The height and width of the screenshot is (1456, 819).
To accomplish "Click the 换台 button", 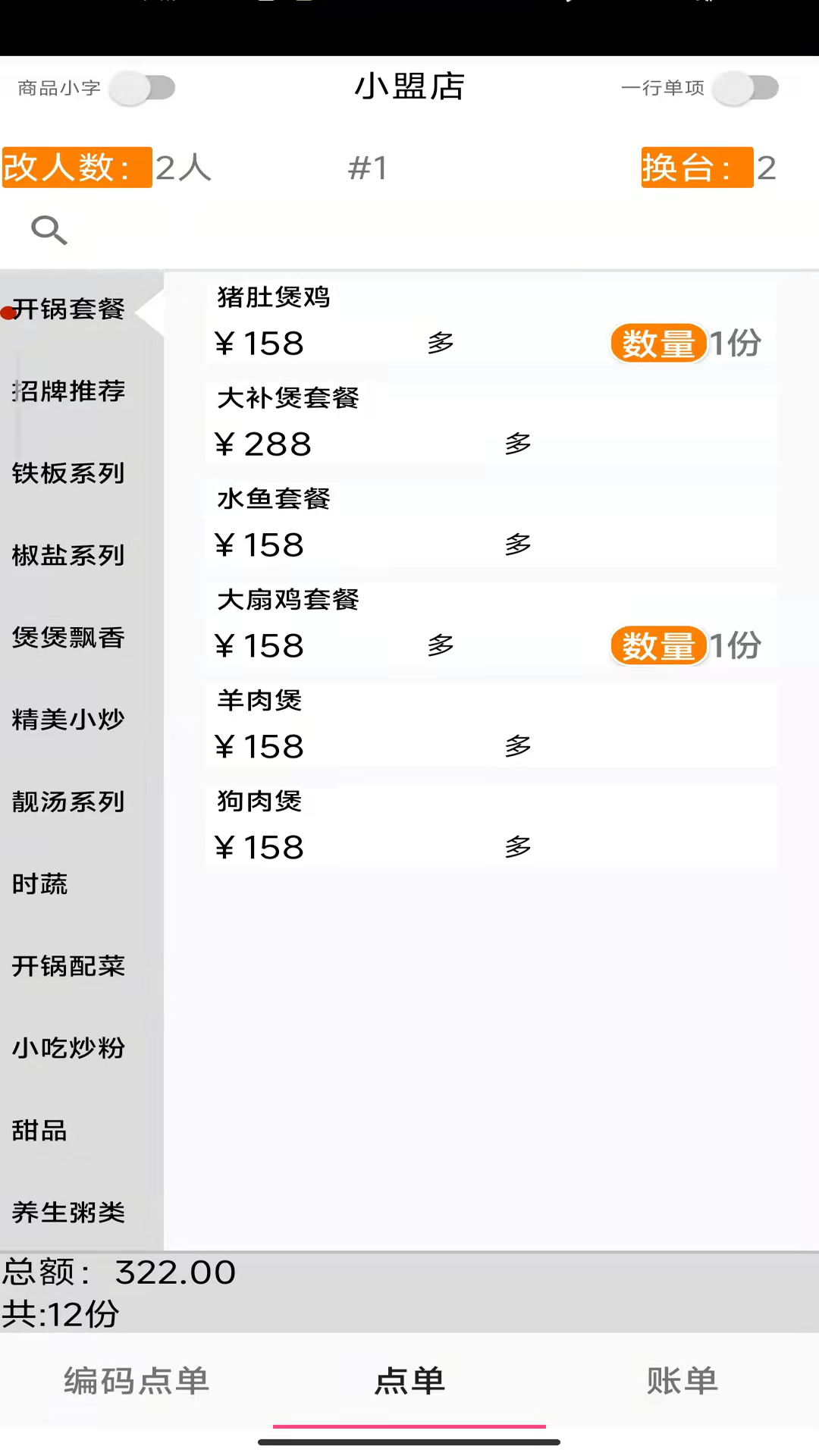I will click(x=695, y=168).
